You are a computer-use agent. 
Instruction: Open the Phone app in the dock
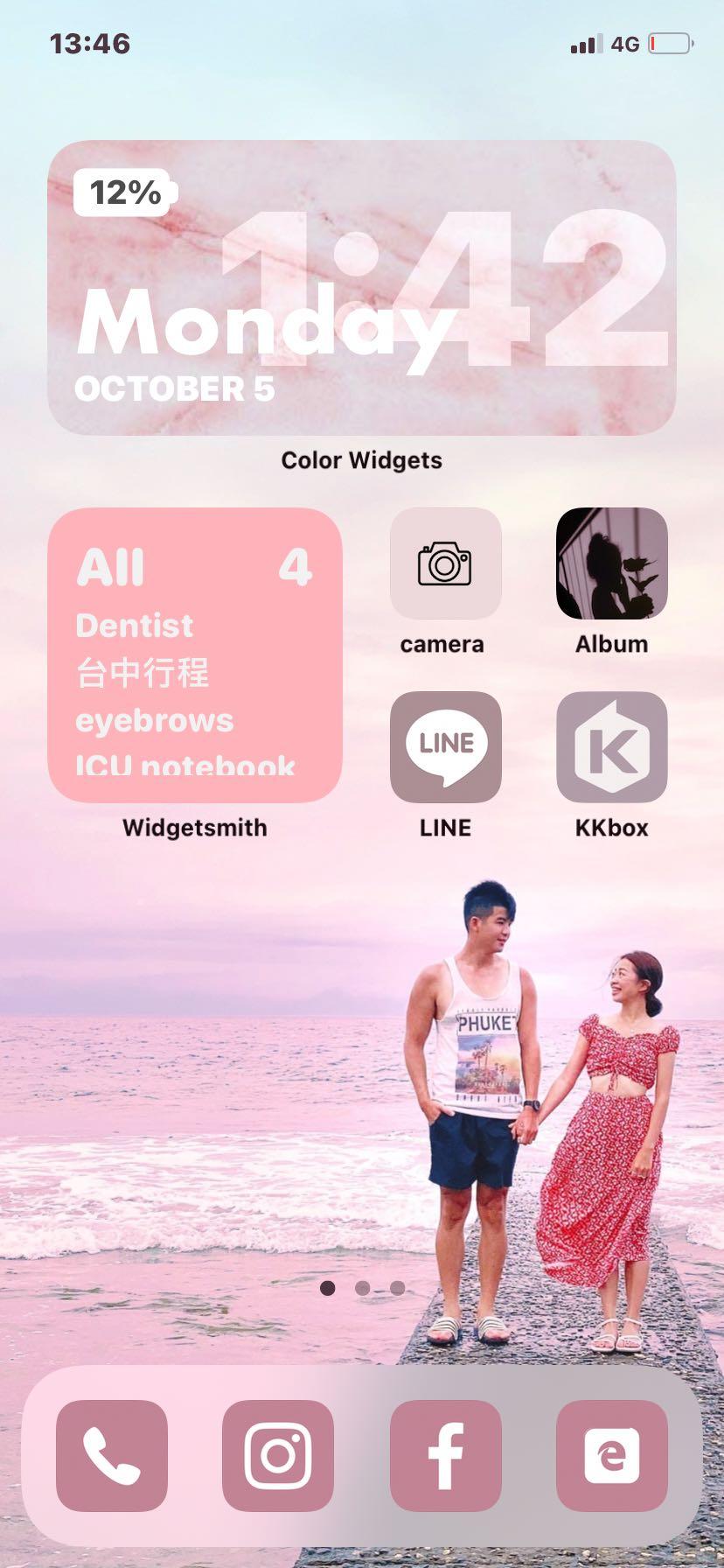112,1455
